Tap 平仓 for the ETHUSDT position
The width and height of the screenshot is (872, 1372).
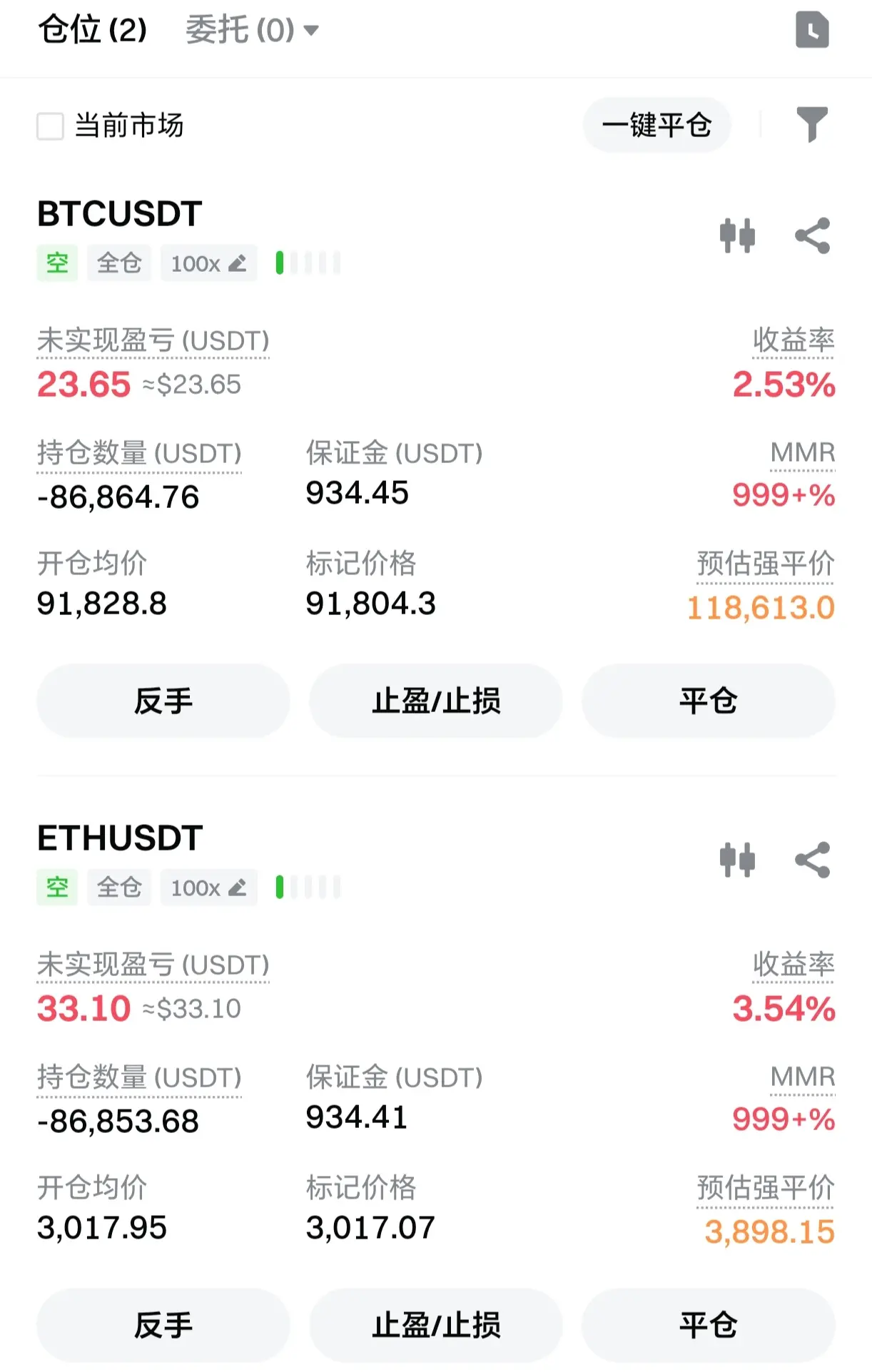pyautogui.click(x=708, y=1325)
